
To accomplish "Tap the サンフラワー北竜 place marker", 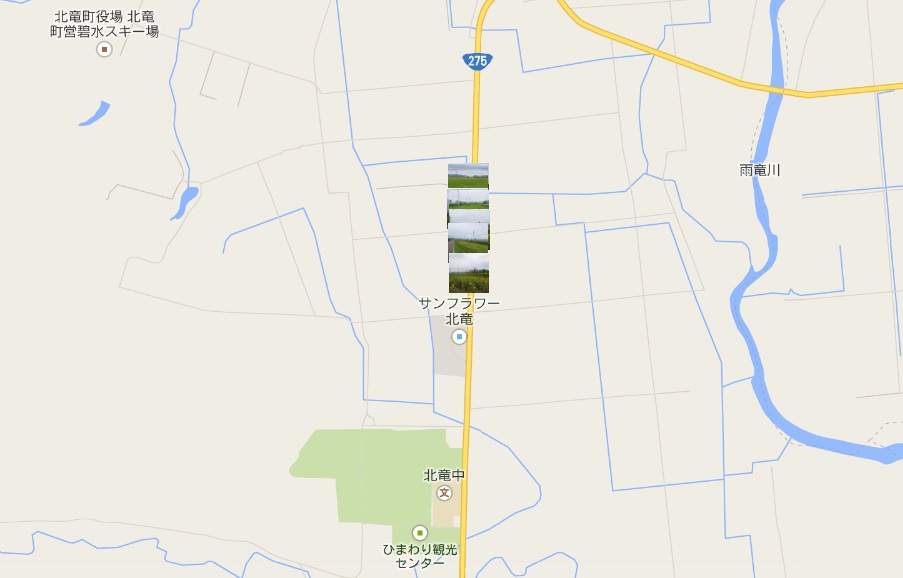I will [x=459, y=337].
